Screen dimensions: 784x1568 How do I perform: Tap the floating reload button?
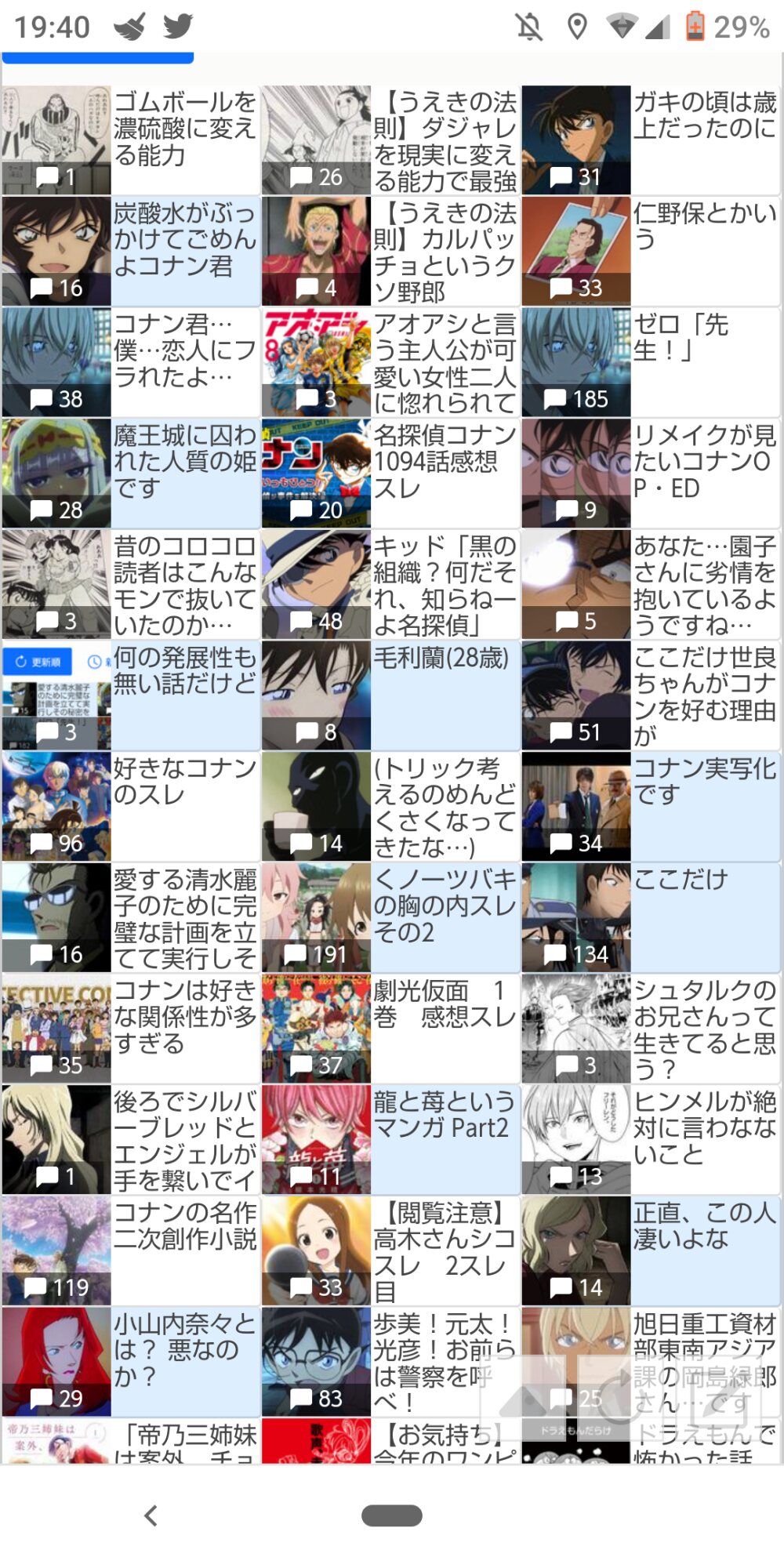click(x=619, y=1398)
